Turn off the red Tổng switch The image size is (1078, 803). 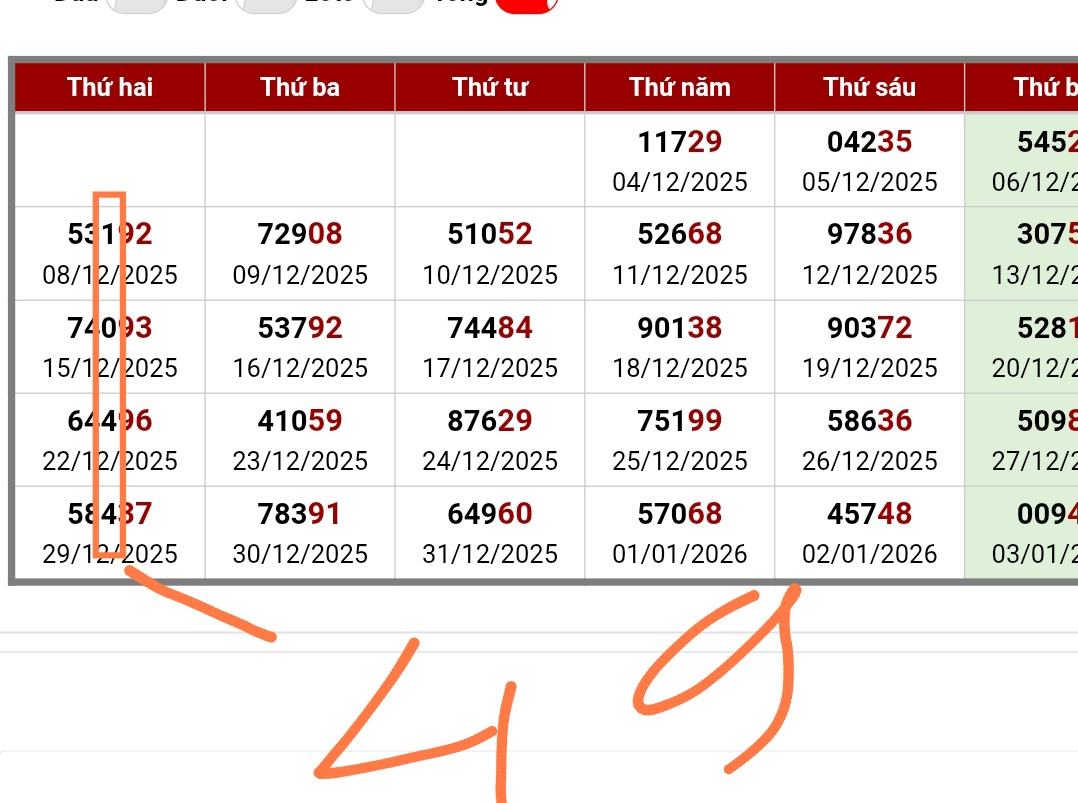pyautogui.click(x=526, y=3)
